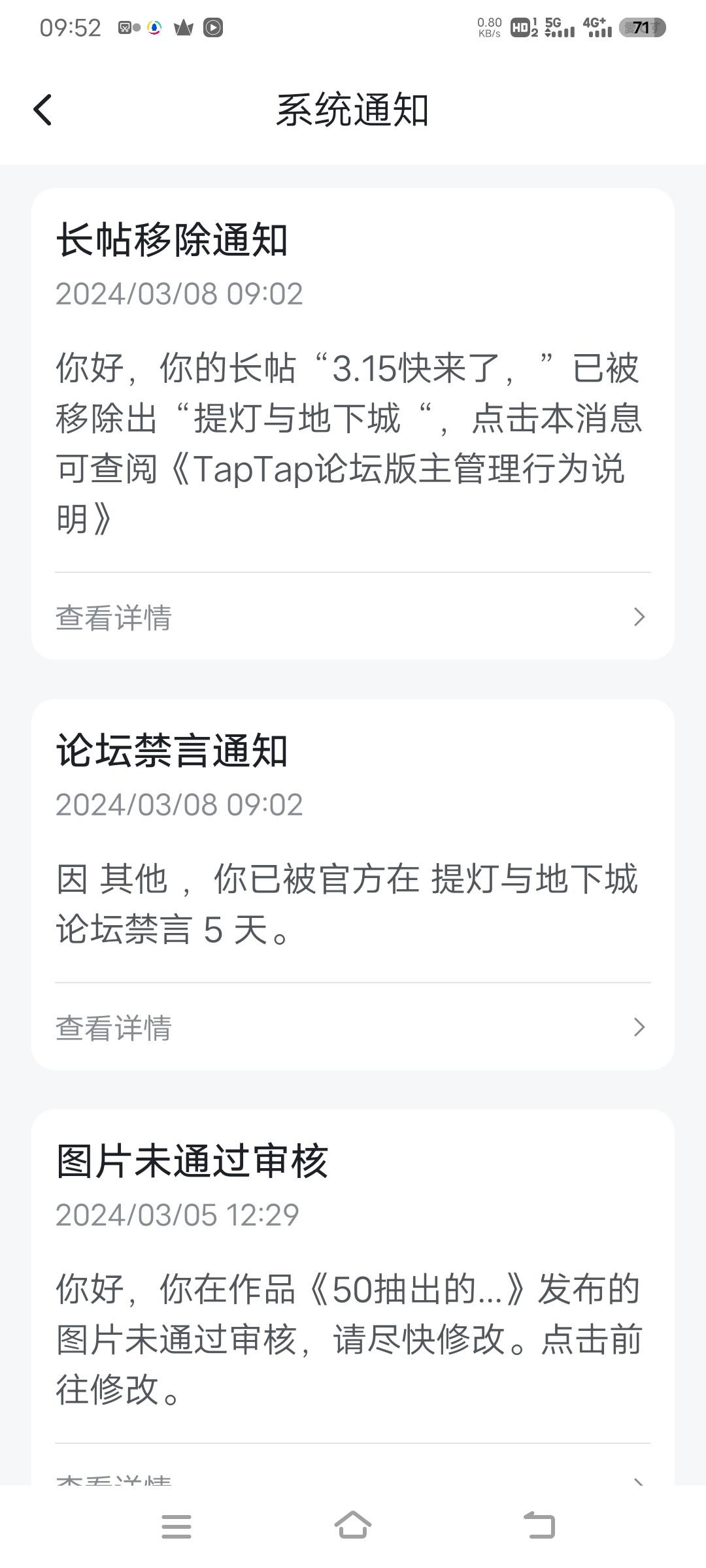Tap the system home button
Viewport: 706px width, 1568px height.
[353, 1526]
